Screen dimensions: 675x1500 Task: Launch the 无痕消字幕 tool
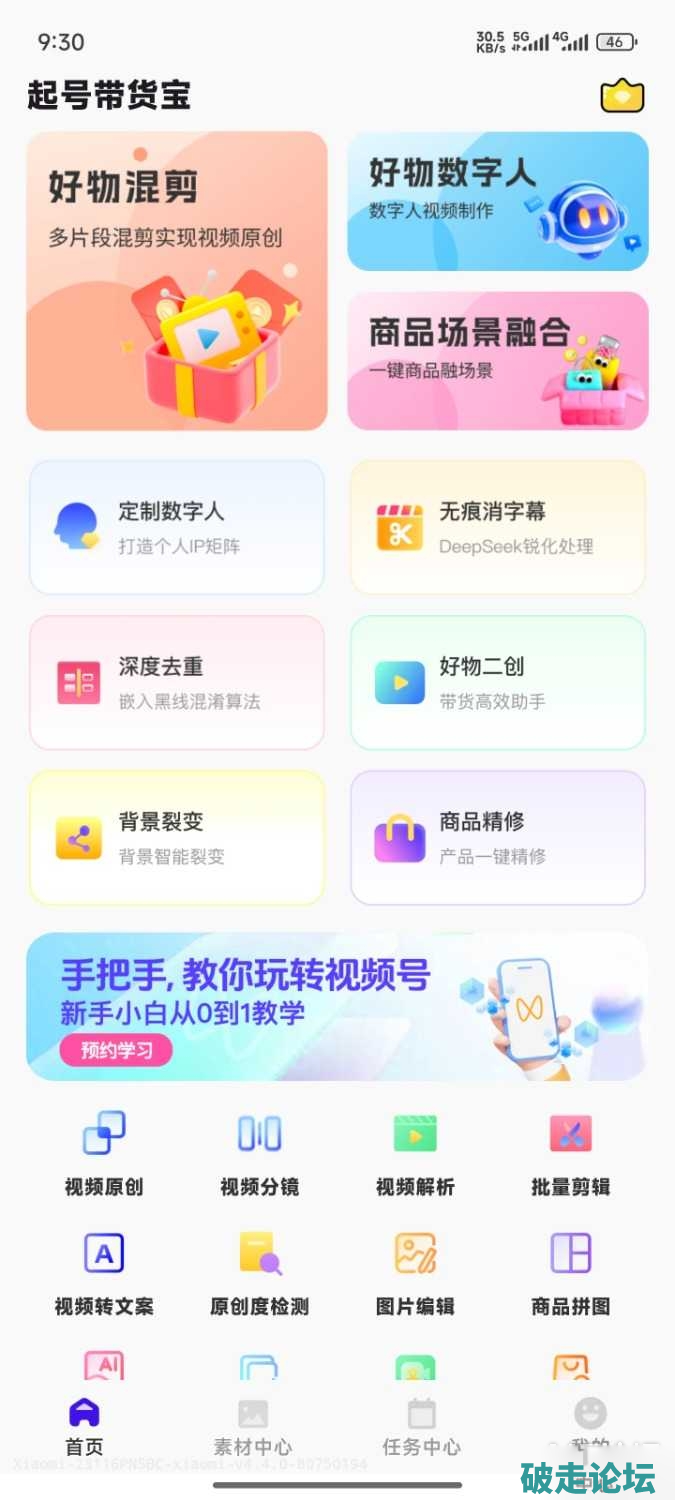[498, 527]
